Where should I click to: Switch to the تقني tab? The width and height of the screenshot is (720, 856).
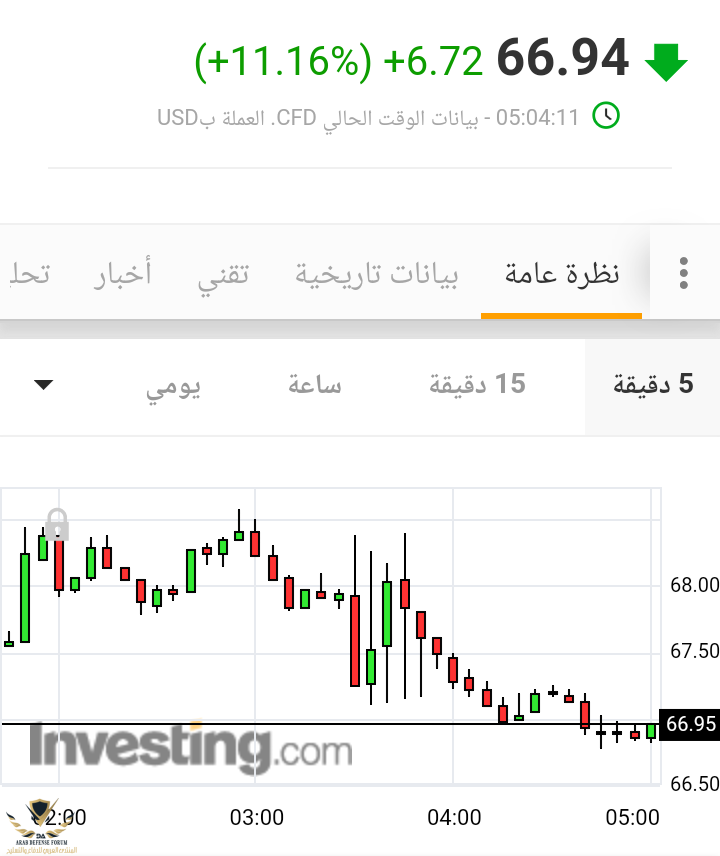pos(223,274)
